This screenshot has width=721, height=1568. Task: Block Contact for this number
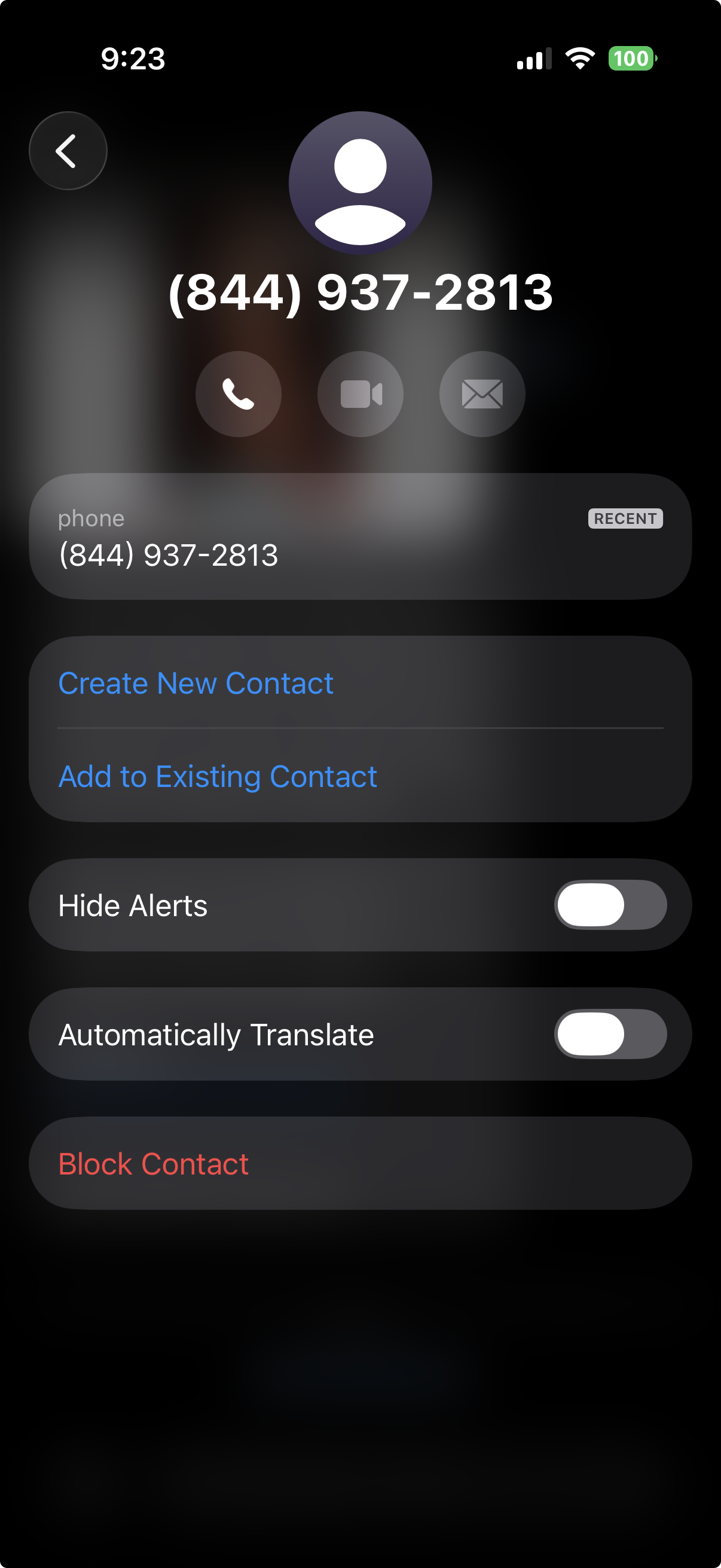point(153,1164)
